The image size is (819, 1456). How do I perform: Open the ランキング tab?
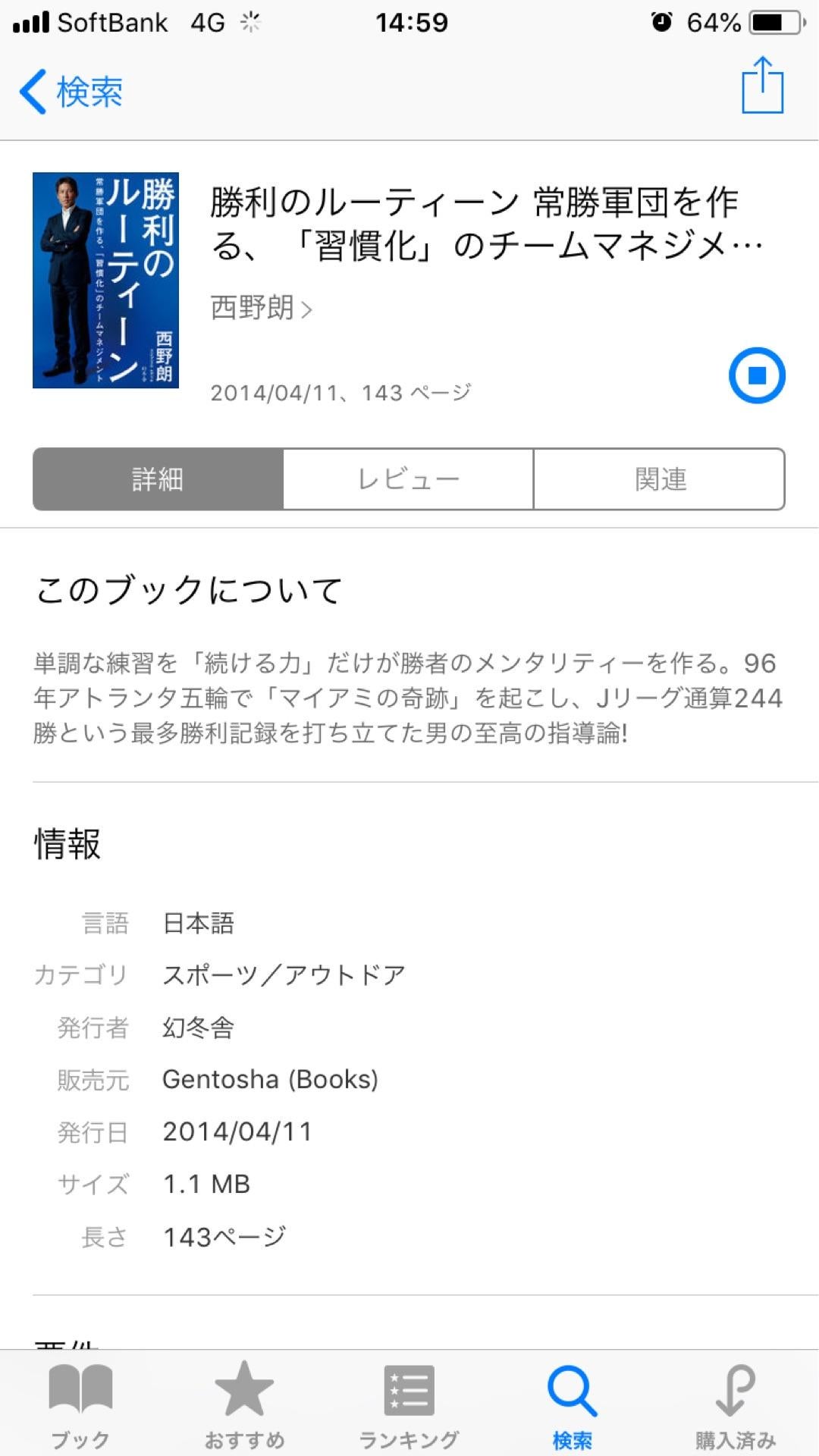pyautogui.click(x=409, y=1404)
